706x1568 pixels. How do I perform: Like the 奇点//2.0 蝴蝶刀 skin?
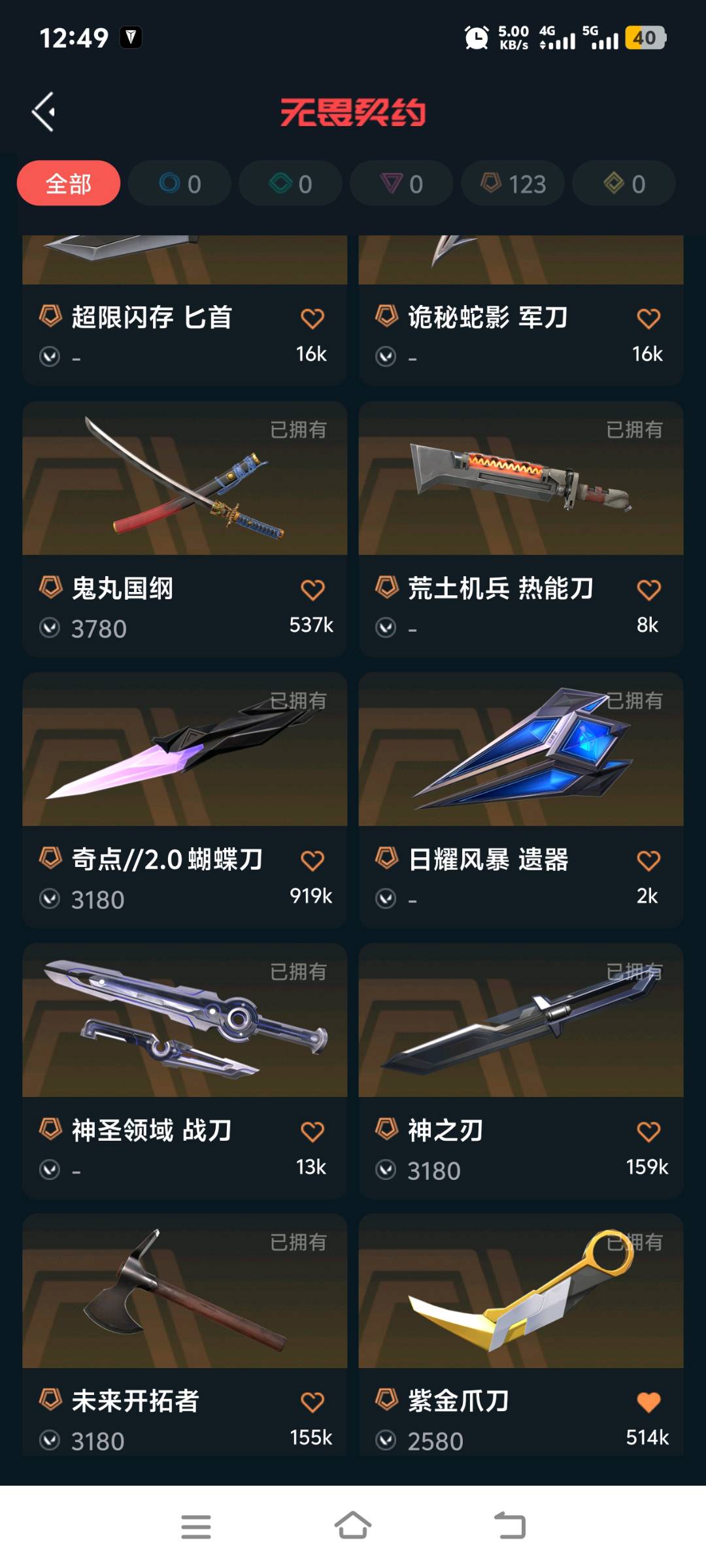coord(312,860)
